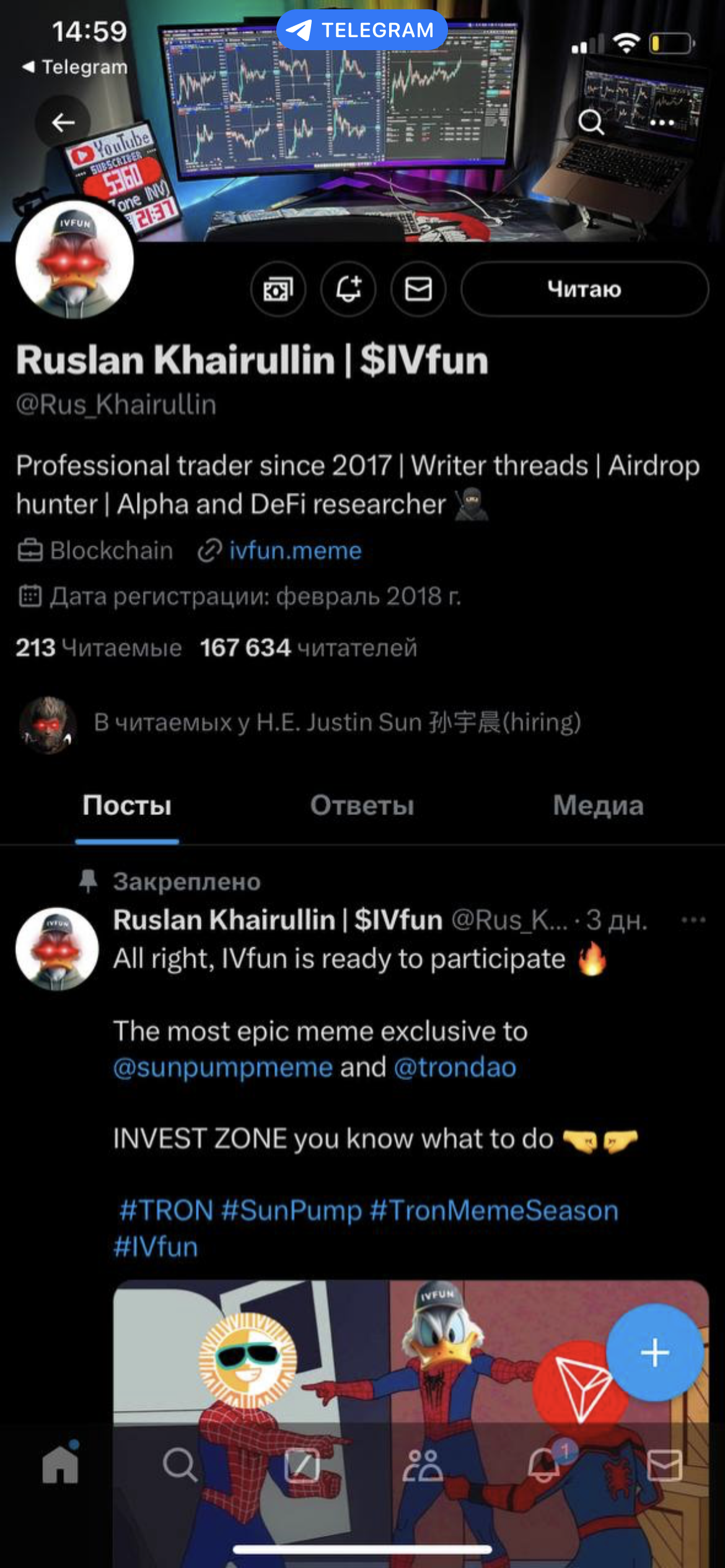Open the @trondao mention
725x1568 pixels.
point(455,1068)
